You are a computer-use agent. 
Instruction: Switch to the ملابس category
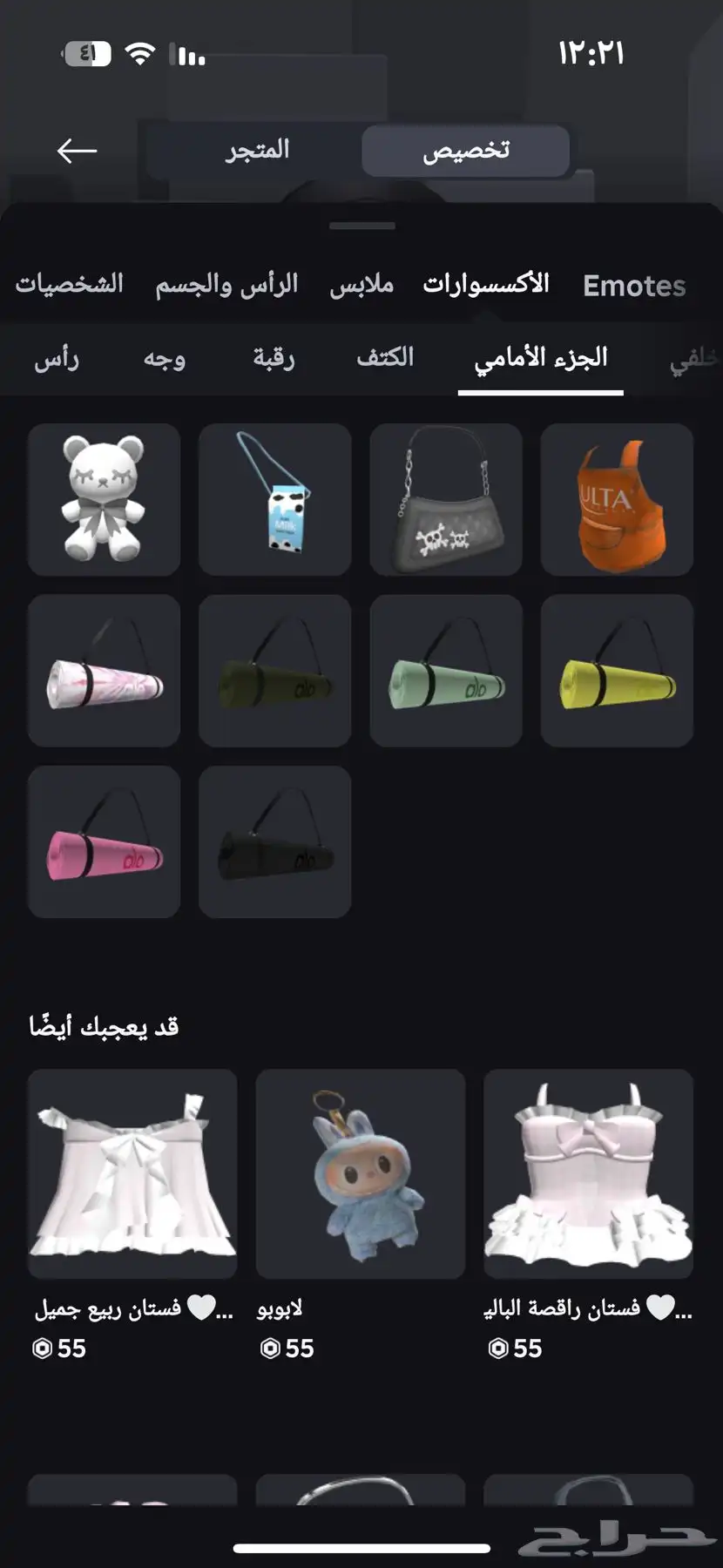pos(361,285)
